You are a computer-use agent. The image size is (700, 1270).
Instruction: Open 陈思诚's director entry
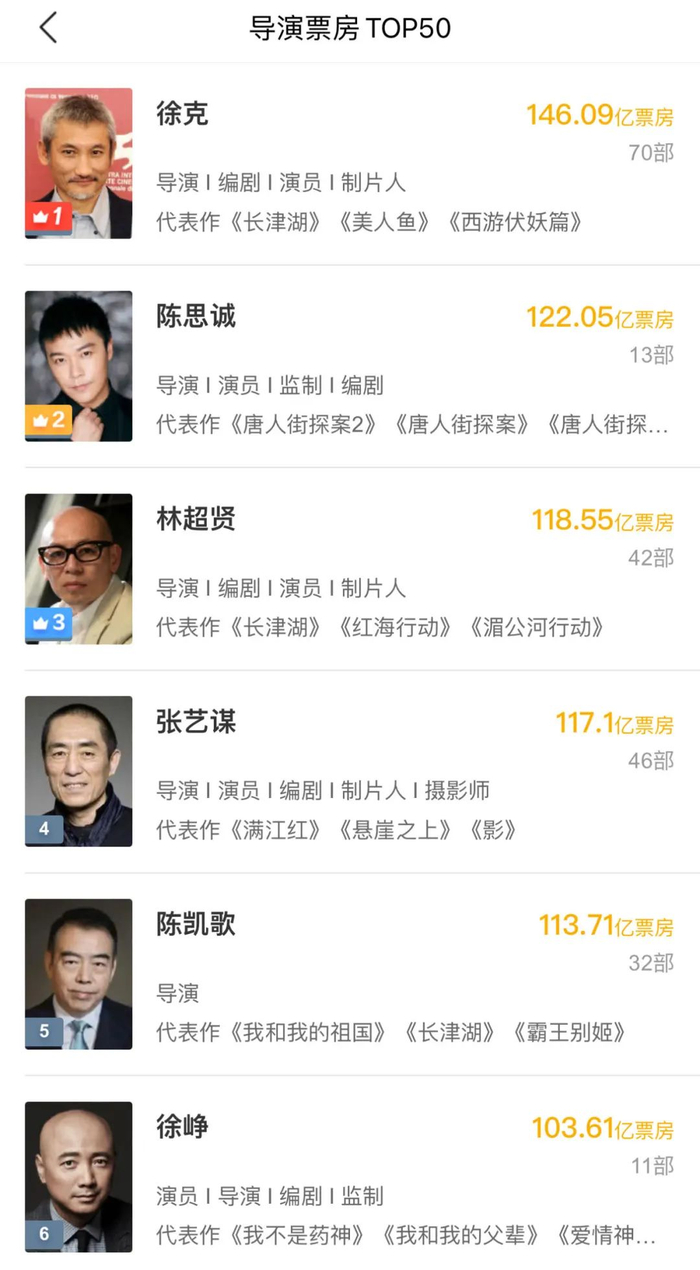350,367
